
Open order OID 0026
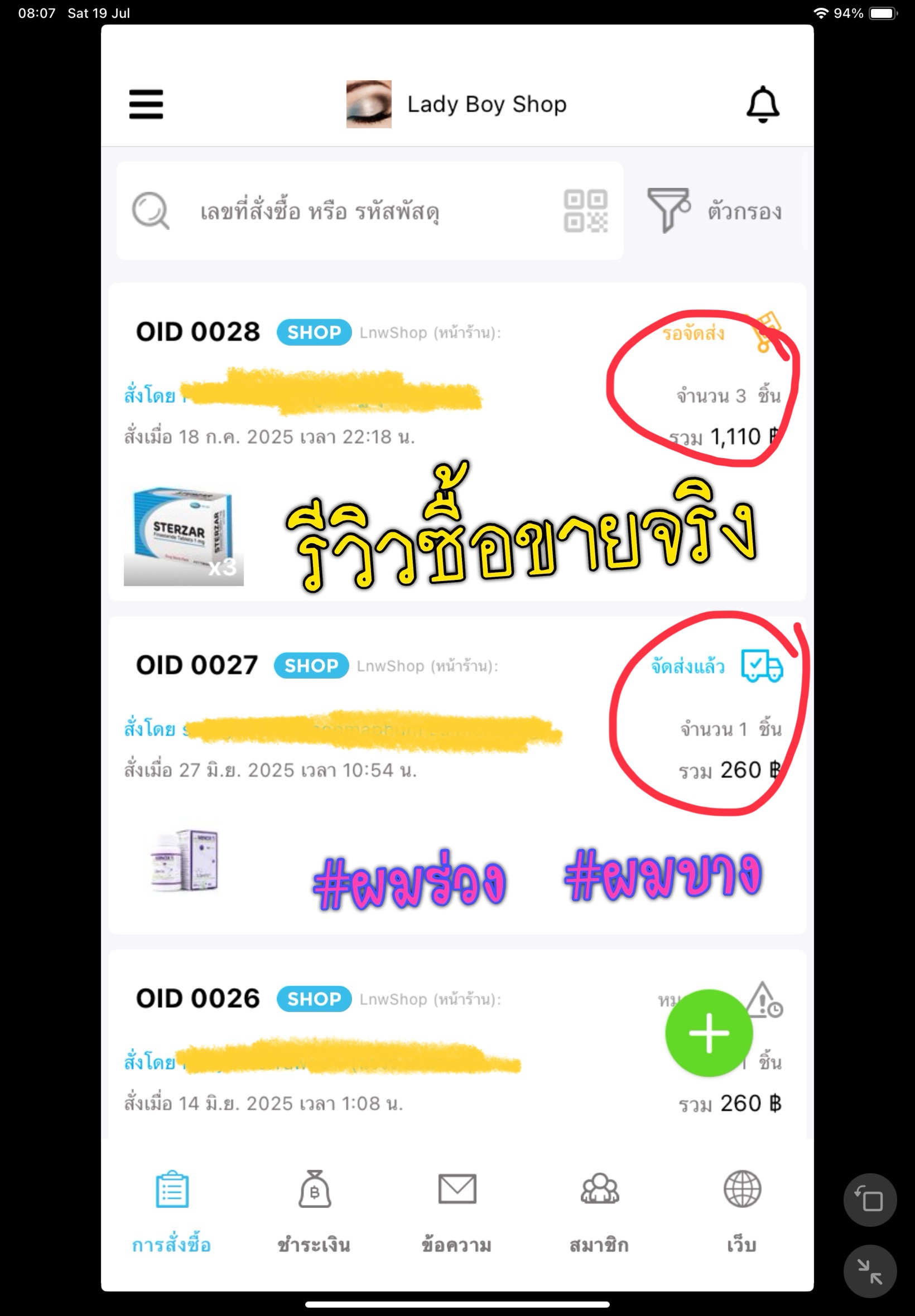pyautogui.click(x=198, y=999)
